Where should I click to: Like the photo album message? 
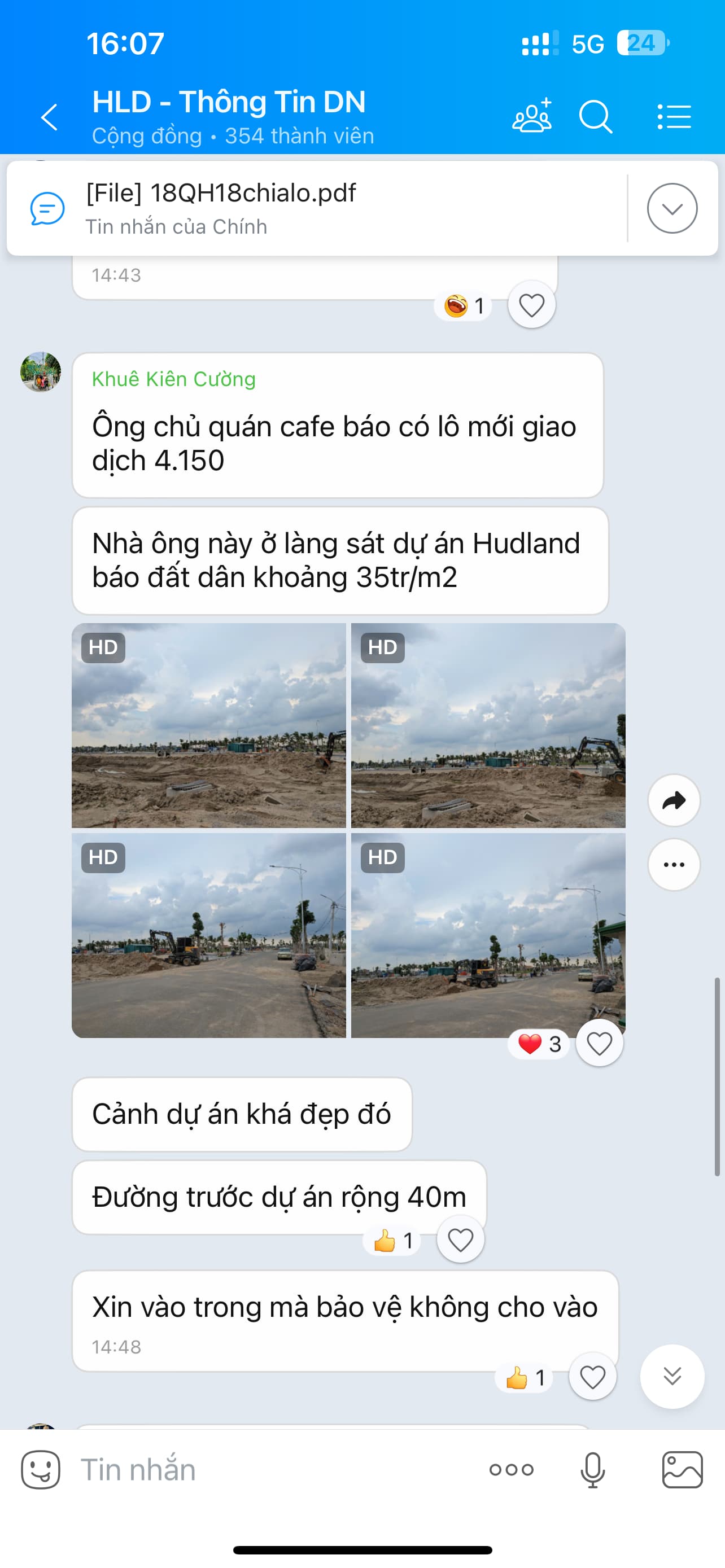tap(599, 1044)
